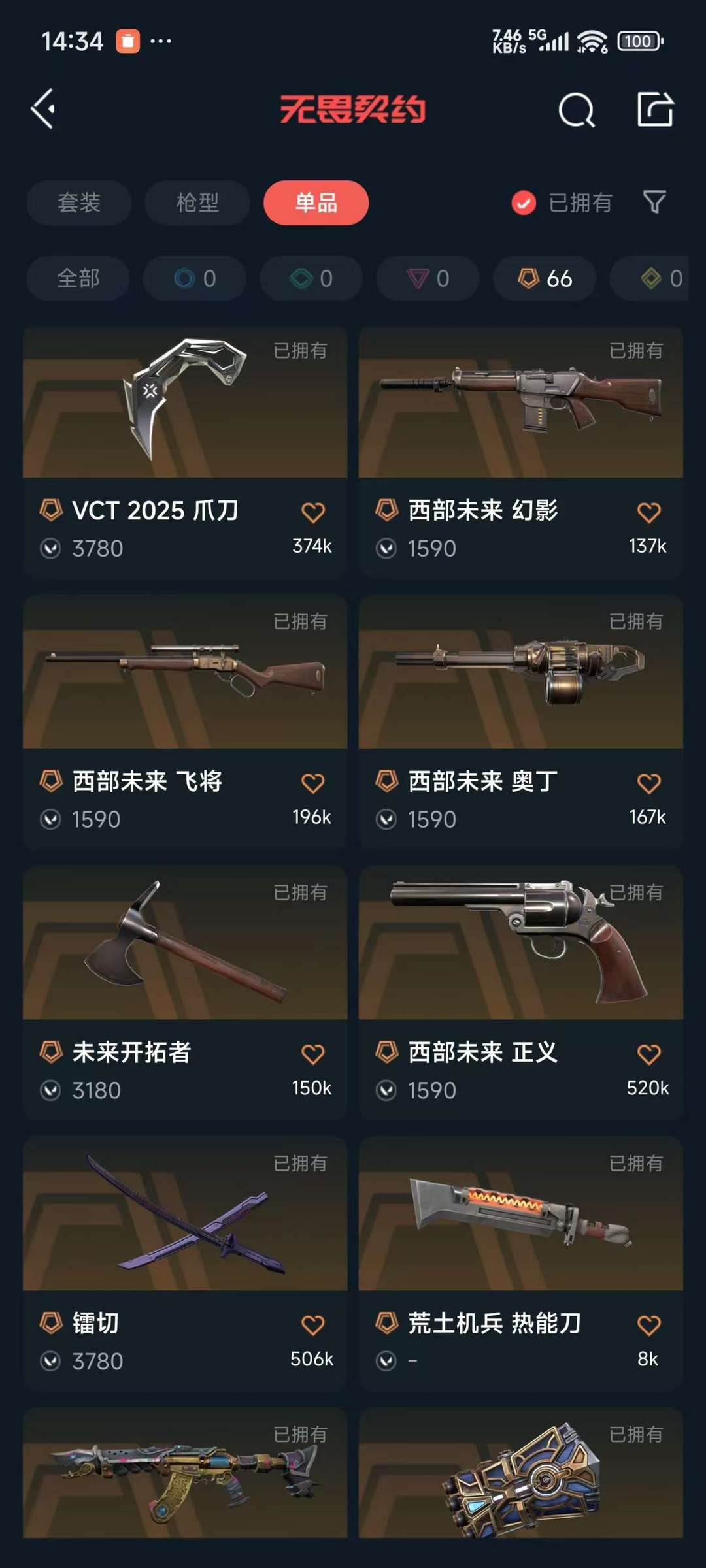
Task: Select the blue circle rarity chip
Action: 195,278
